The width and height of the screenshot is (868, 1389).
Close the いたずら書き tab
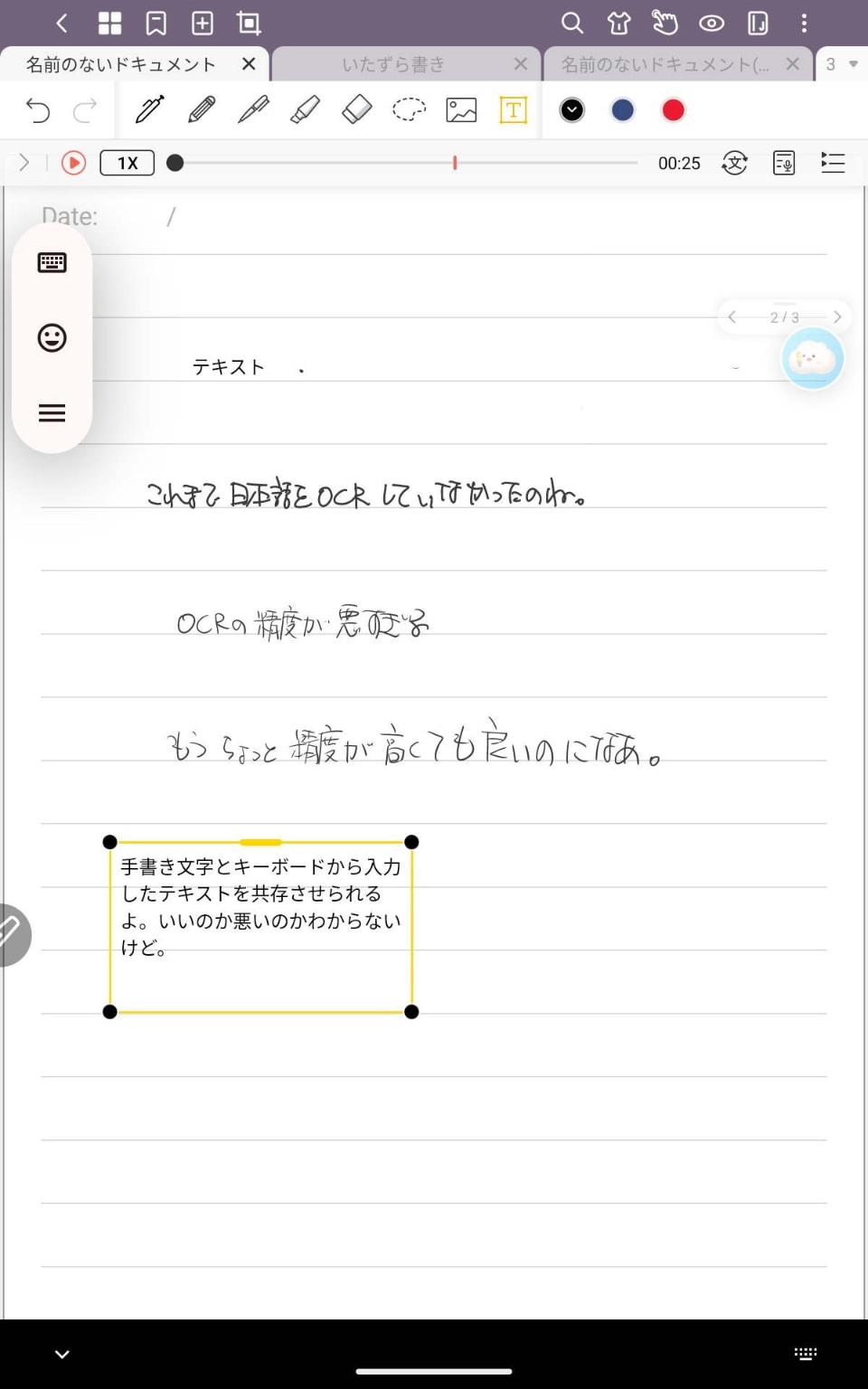pyautogui.click(x=520, y=64)
